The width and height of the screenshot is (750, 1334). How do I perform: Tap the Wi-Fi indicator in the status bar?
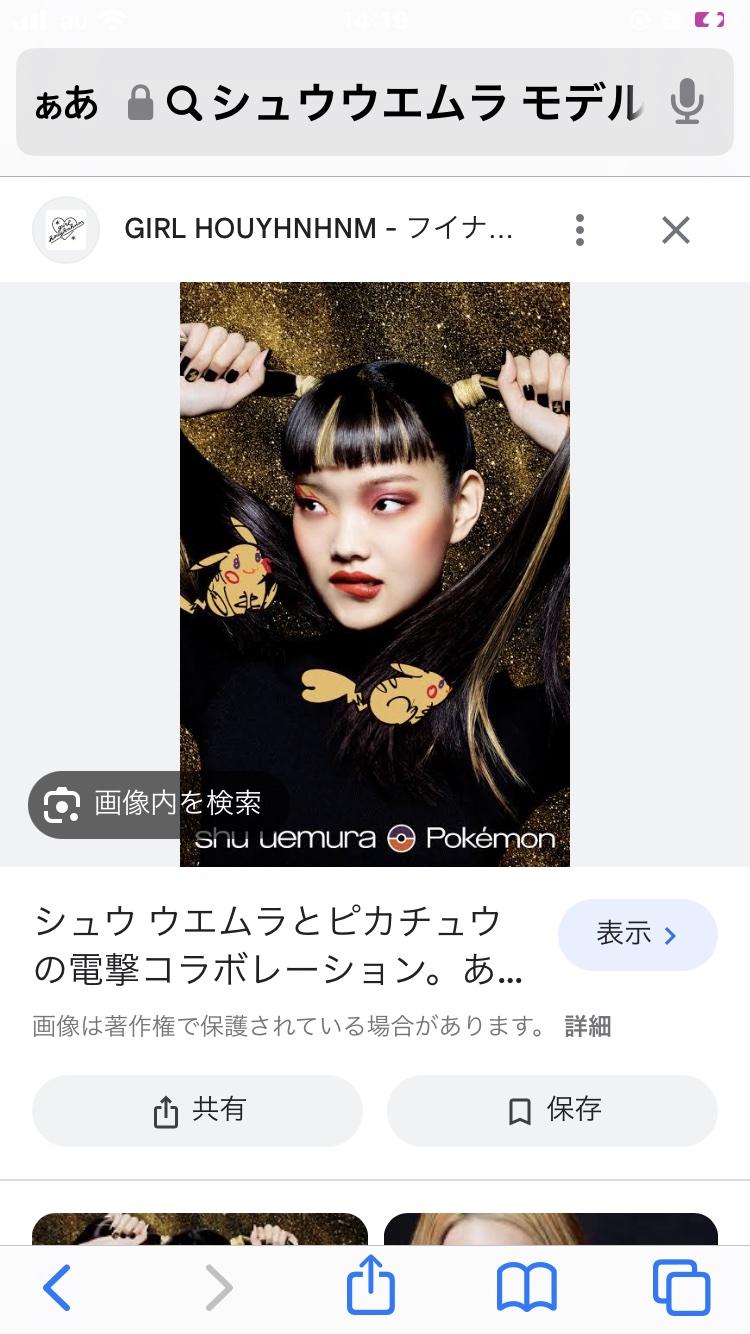click(110, 18)
